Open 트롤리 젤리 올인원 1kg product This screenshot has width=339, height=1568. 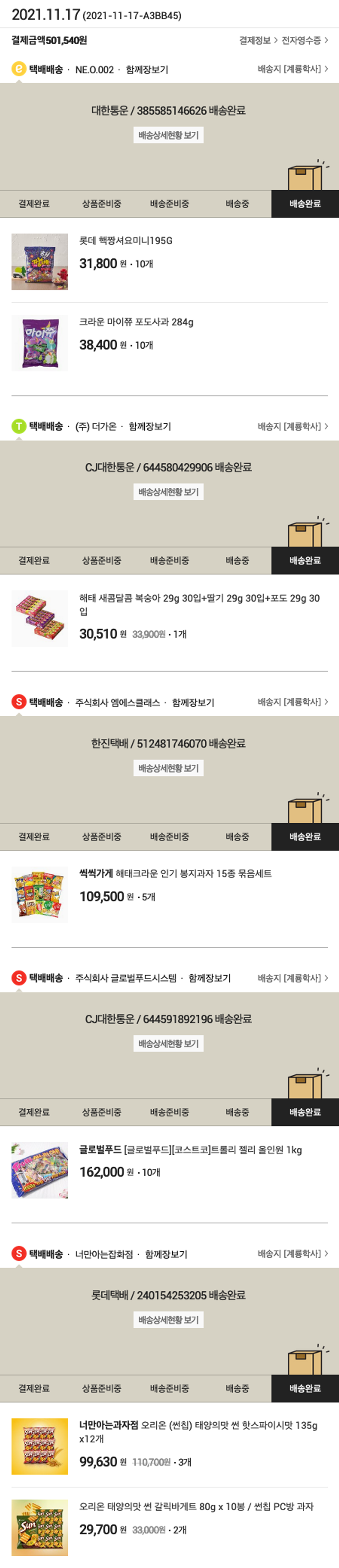pos(190,1150)
